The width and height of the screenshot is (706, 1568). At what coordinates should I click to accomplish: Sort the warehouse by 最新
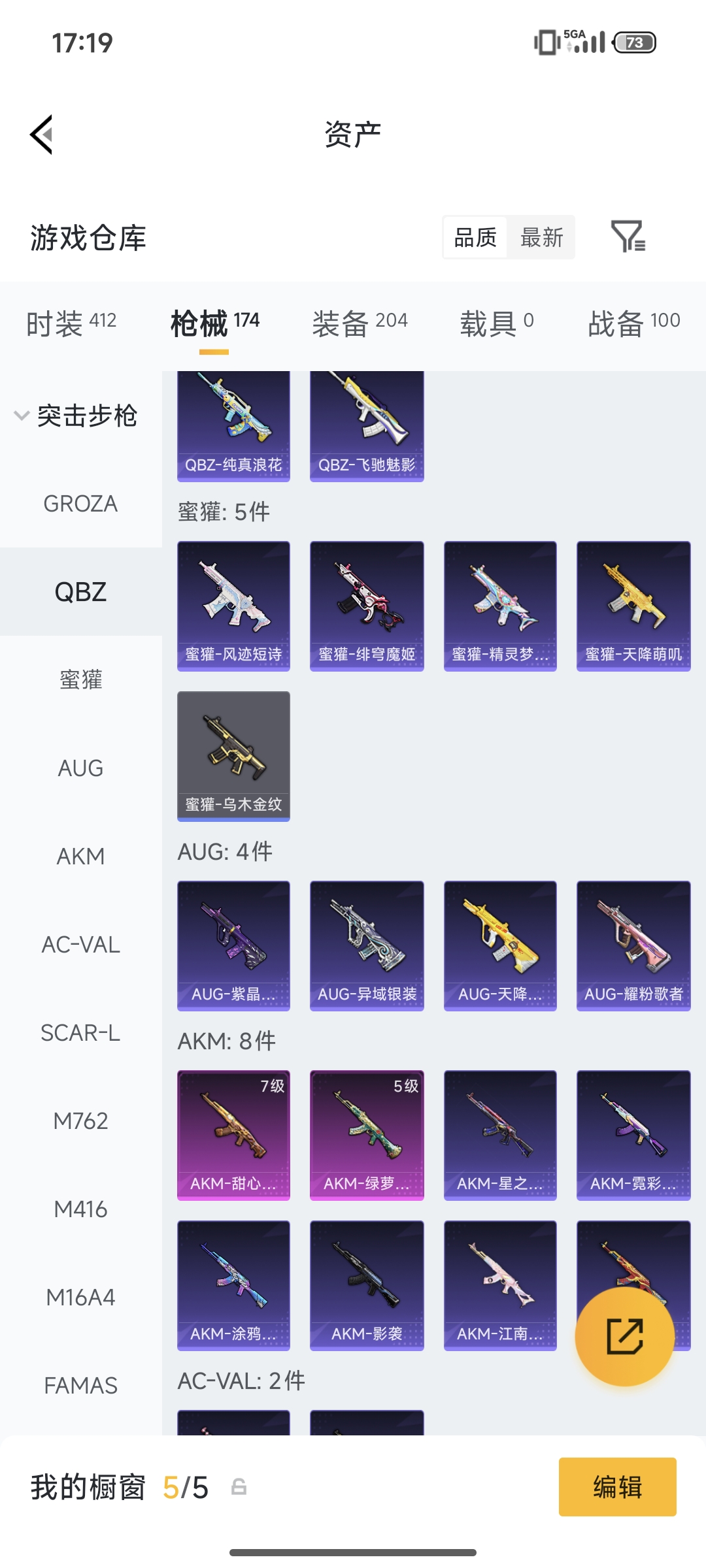pos(542,237)
